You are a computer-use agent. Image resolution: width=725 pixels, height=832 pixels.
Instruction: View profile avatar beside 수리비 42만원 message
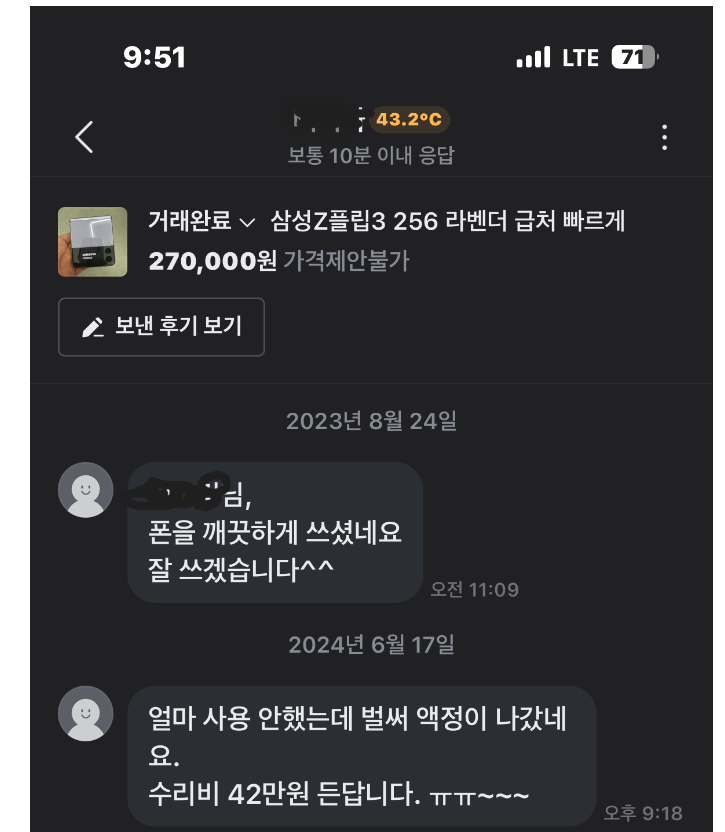(86, 713)
